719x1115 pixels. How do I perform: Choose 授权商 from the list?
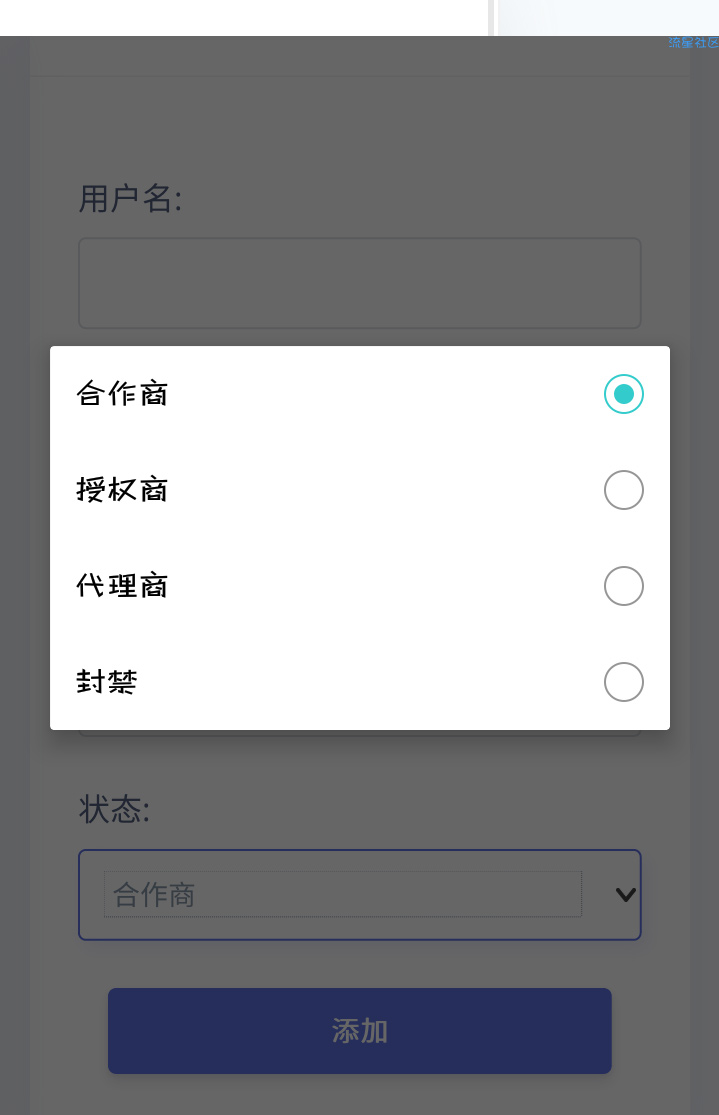click(359, 490)
